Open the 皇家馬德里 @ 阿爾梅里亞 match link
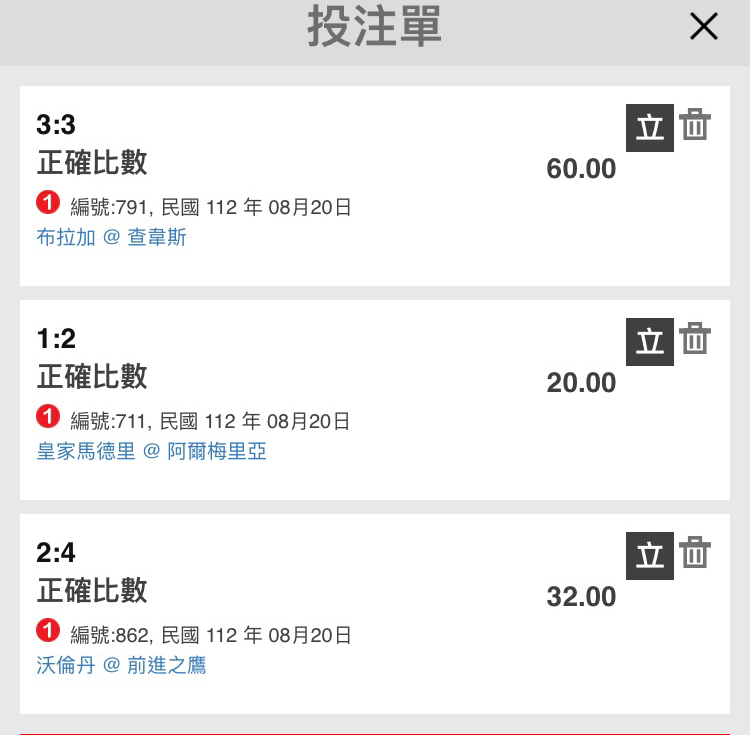This screenshot has width=750, height=735. [152, 452]
